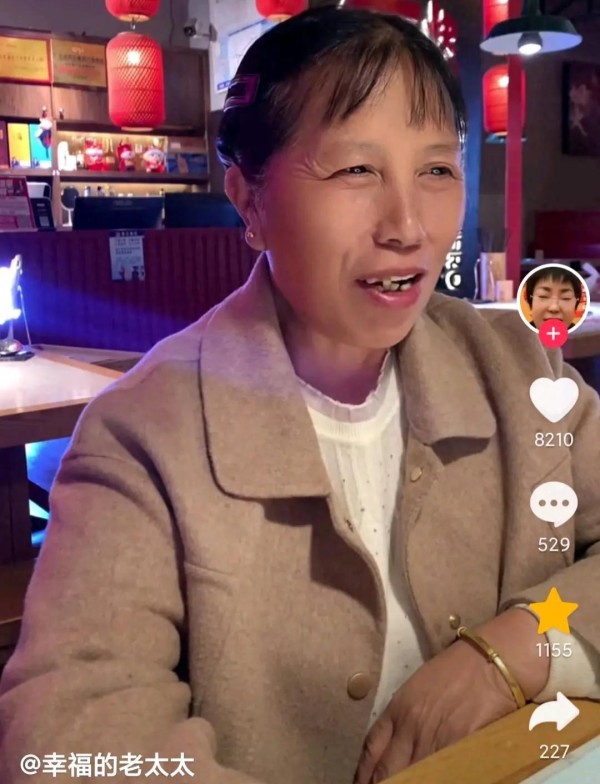Like this video with the heart
Viewport: 600px width, 784px height.
553,400
